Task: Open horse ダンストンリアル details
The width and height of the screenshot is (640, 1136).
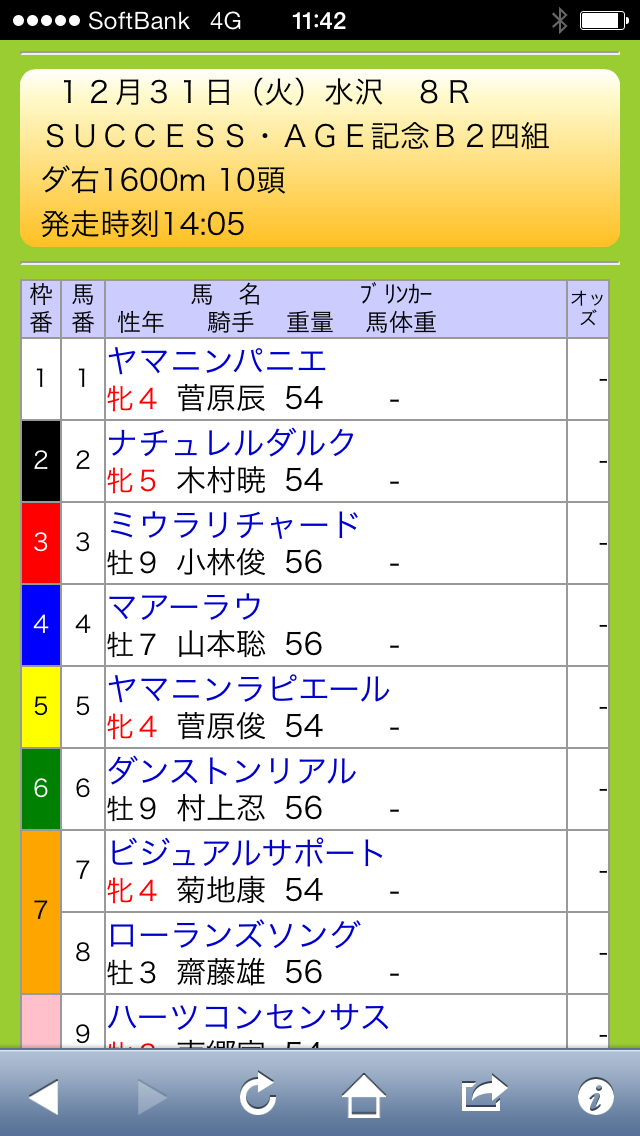Action: click(x=231, y=770)
